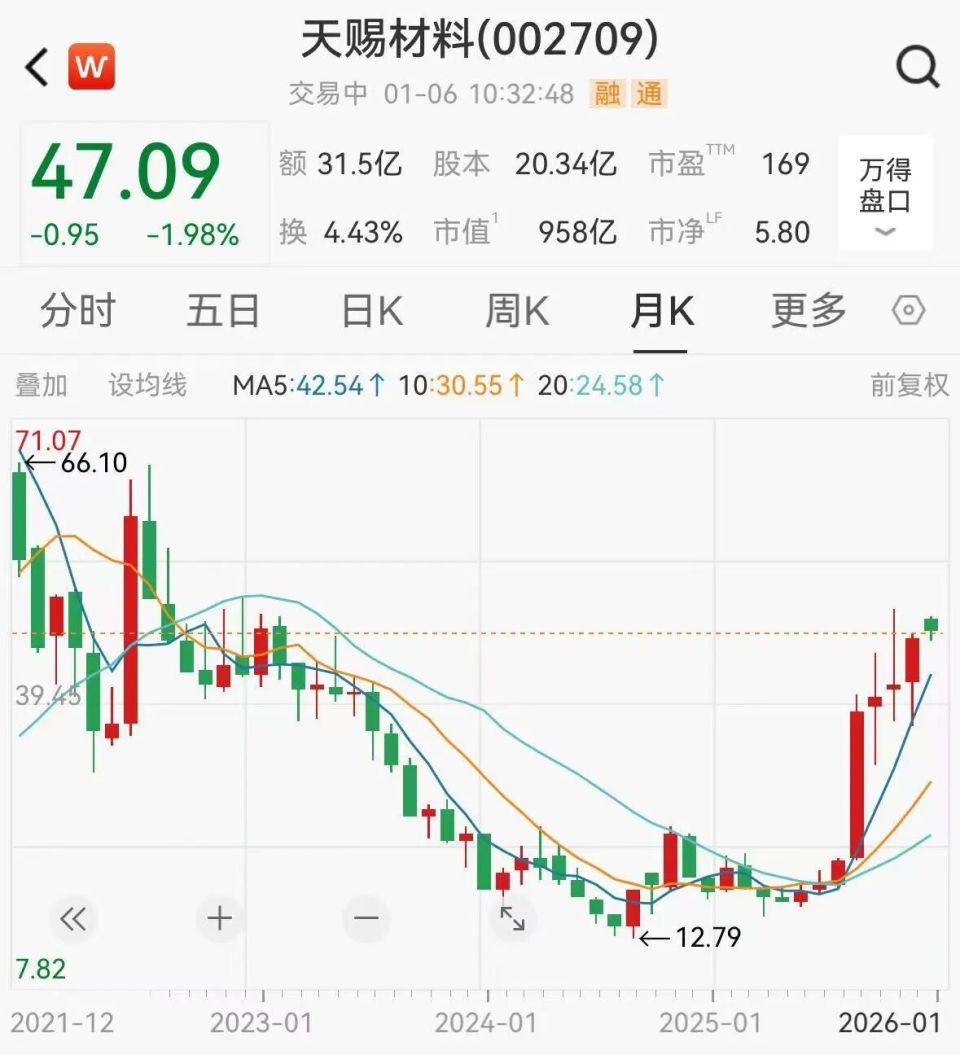Open 设均线 moving average settings

click(147, 385)
